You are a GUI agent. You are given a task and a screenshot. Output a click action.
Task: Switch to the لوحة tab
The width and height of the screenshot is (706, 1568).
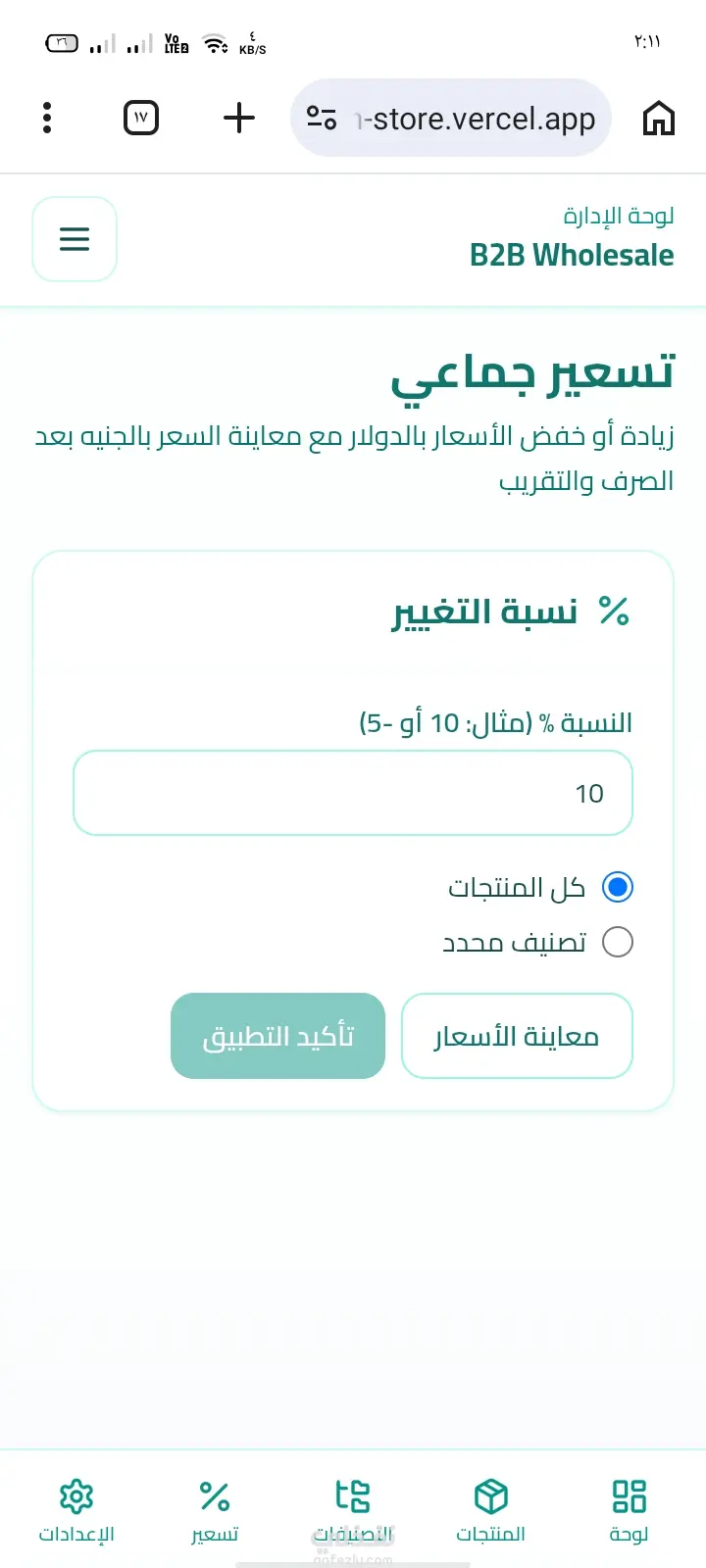coord(629,1510)
